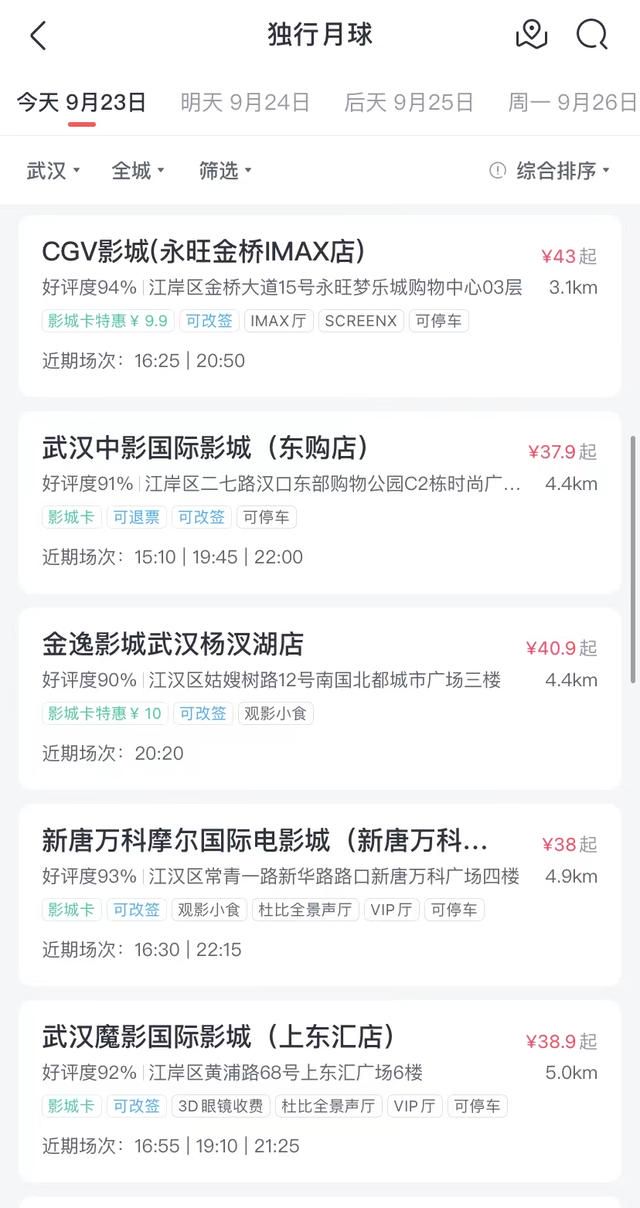Open CGV影城(永旺金桥IMAX店) cinema card
The height and width of the screenshot is (1208, 640).
pos(320,306)
